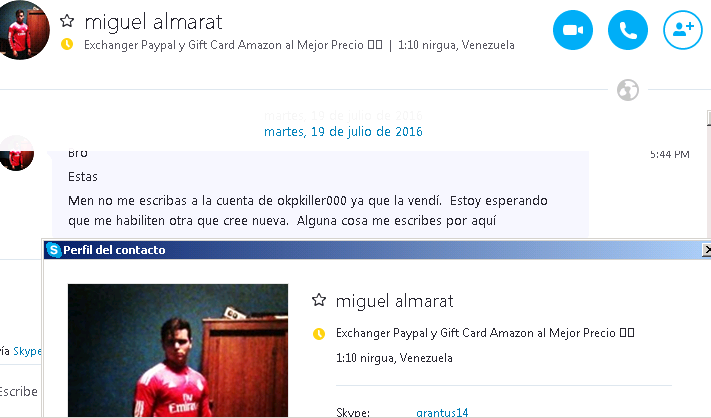
Task: Jump to the date martes, 19 de julio de 2016
Action: (343, 131)
